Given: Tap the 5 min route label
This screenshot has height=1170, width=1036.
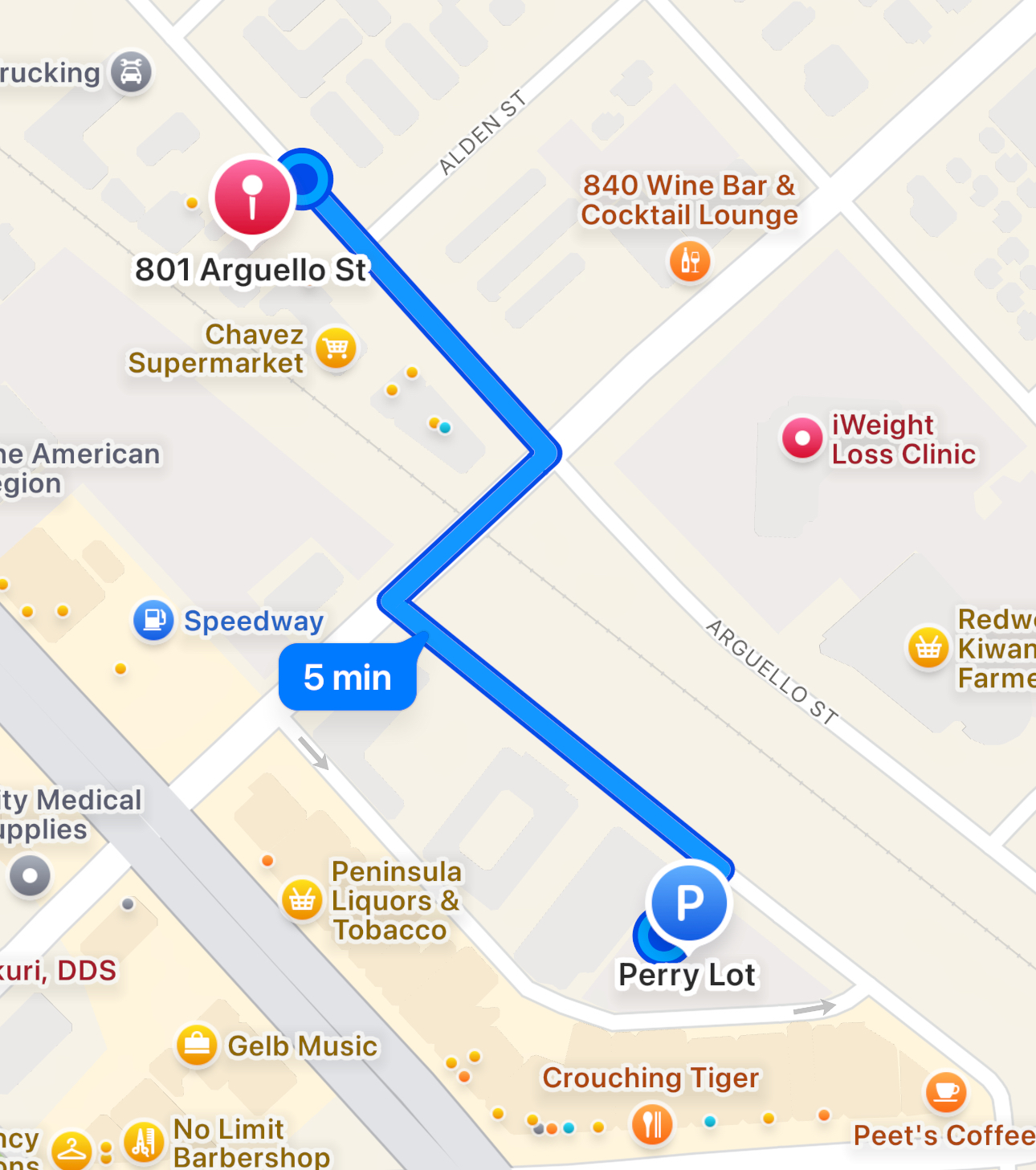Looking at the screenshot, I should click(x=347, y=677).
